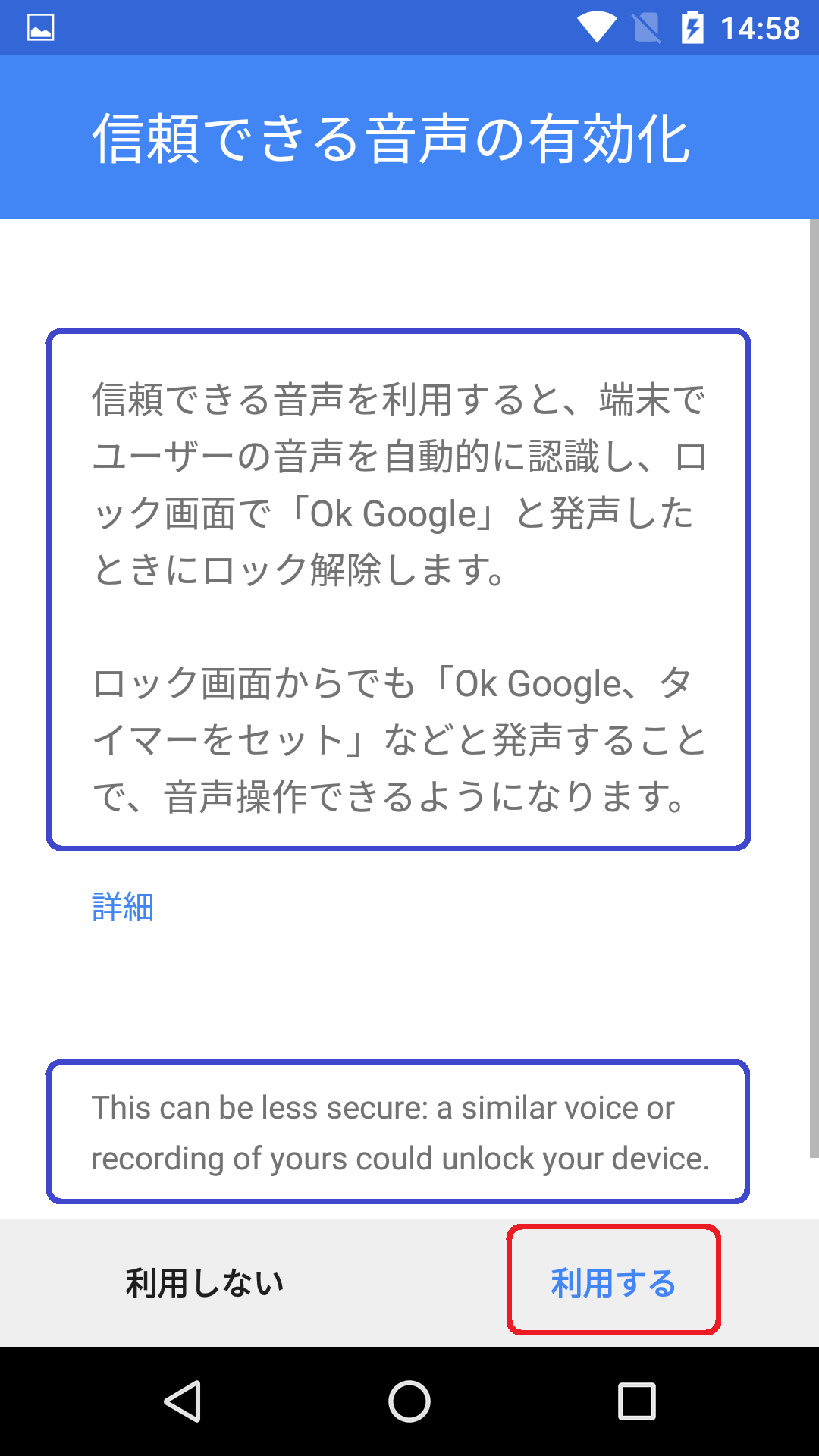Open the recent apps overview

pyautogui.click(x=637, y=1401)
